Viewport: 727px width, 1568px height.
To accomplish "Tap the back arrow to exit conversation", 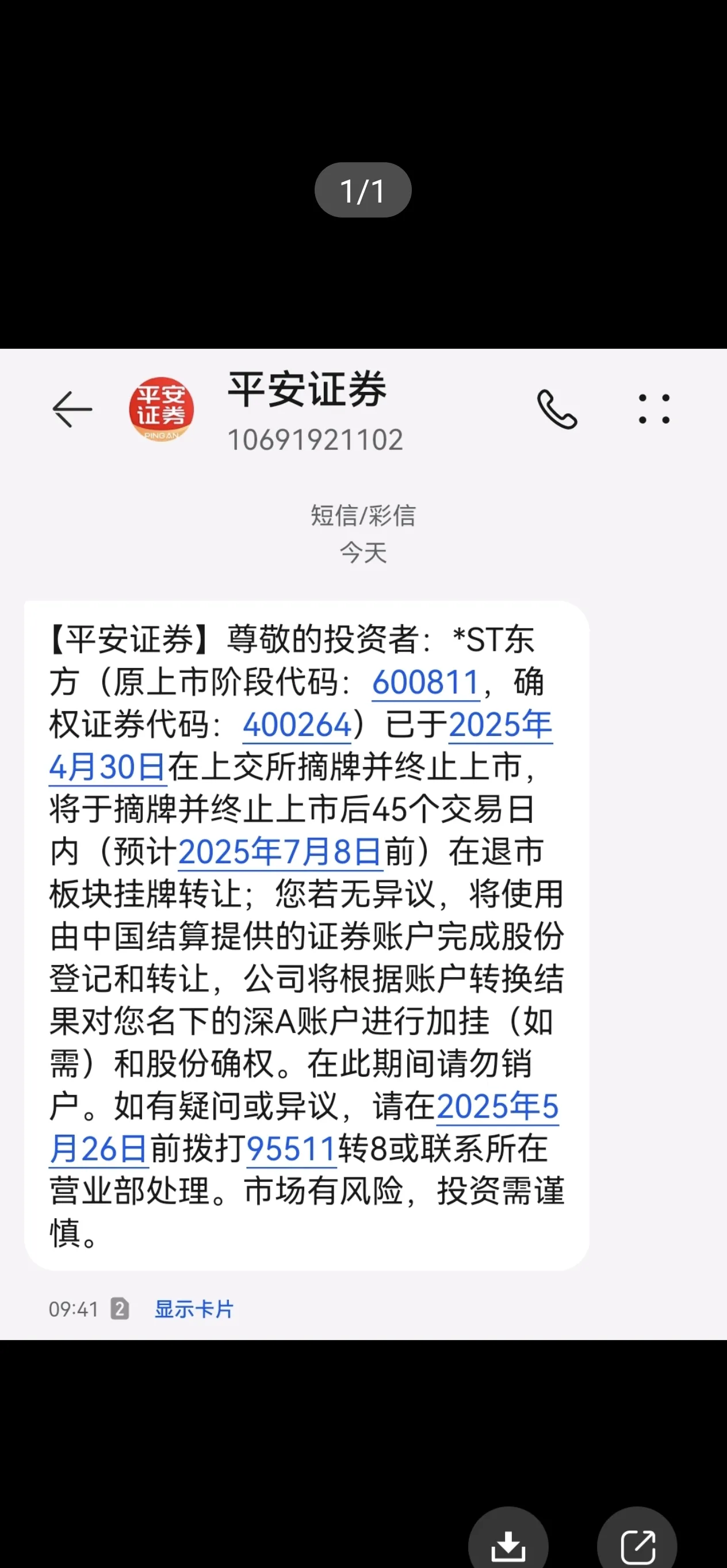I will pos(71,409).
